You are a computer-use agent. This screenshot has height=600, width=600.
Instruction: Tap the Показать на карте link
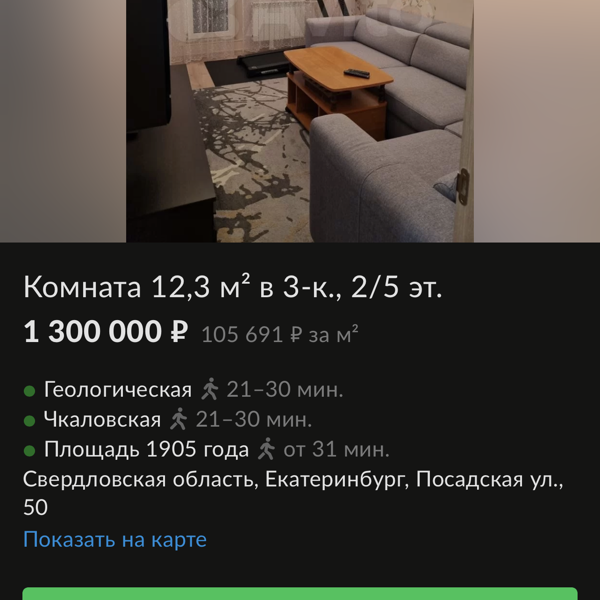click(x=115, y=540)
